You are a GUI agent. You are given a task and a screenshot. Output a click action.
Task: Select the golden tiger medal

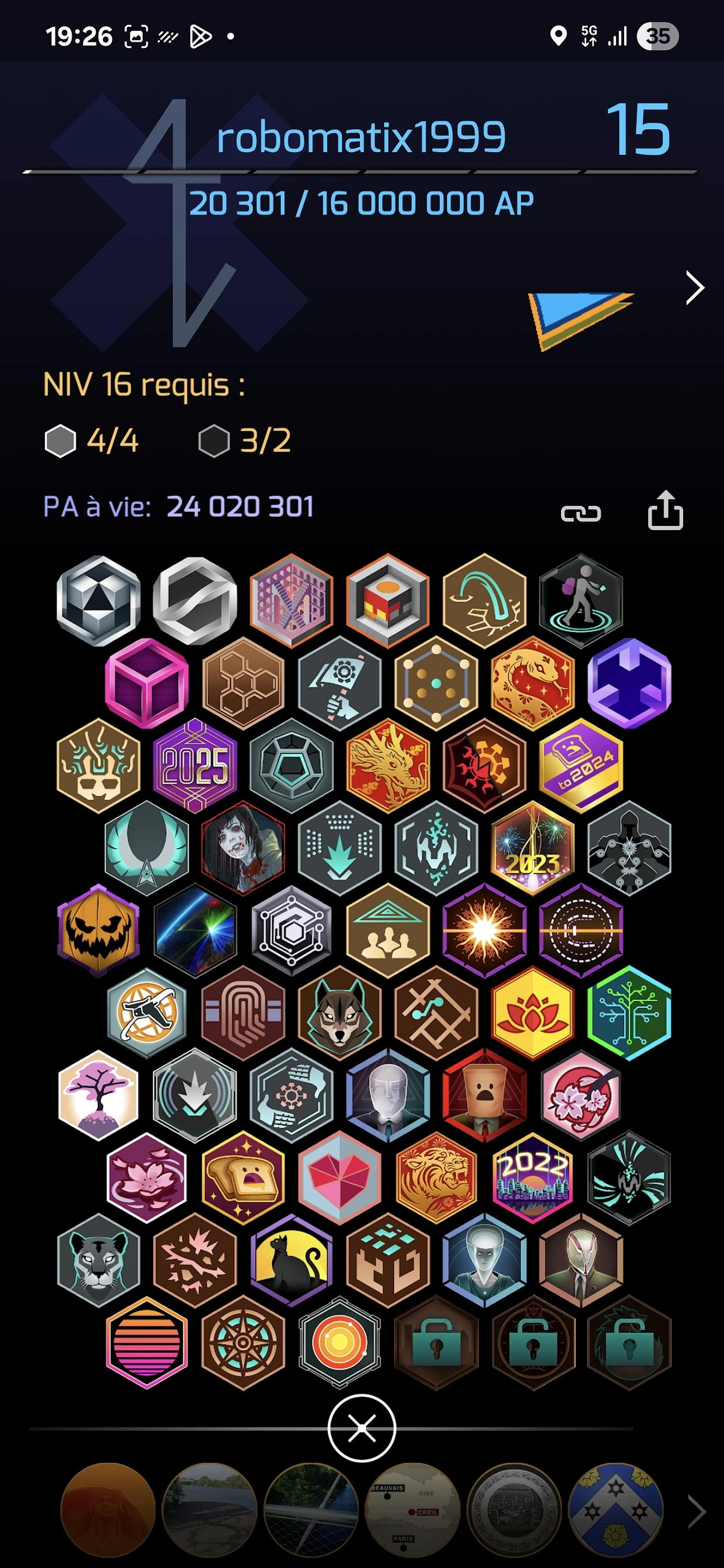(436, 1178)
